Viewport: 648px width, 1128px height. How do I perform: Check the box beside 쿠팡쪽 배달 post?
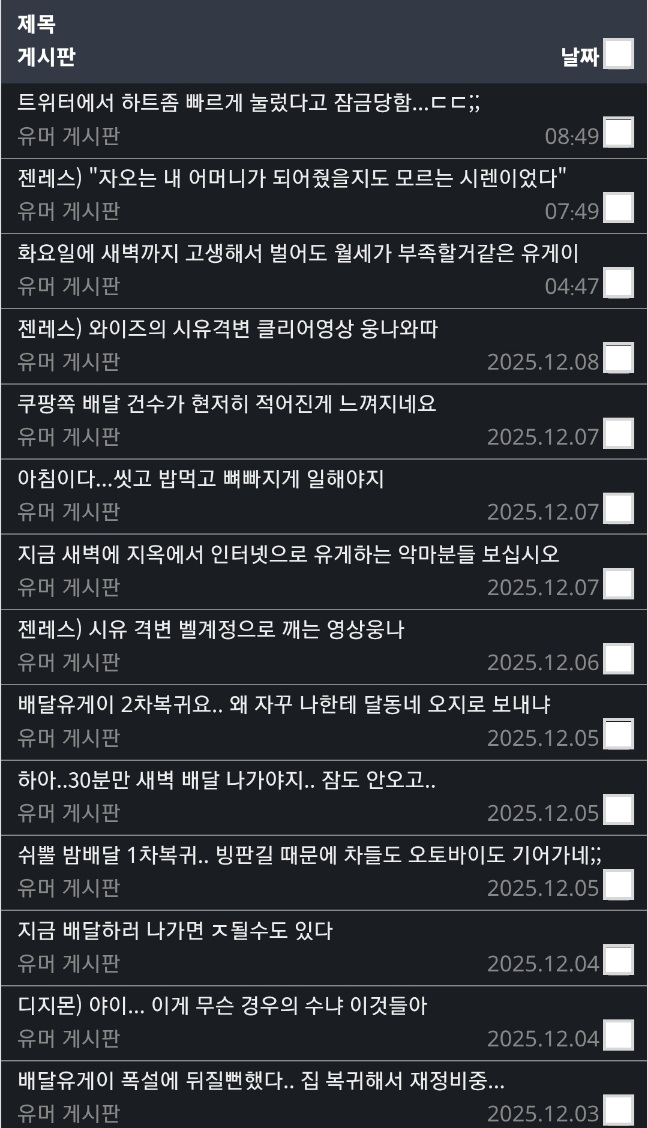[x=618, y=433]
